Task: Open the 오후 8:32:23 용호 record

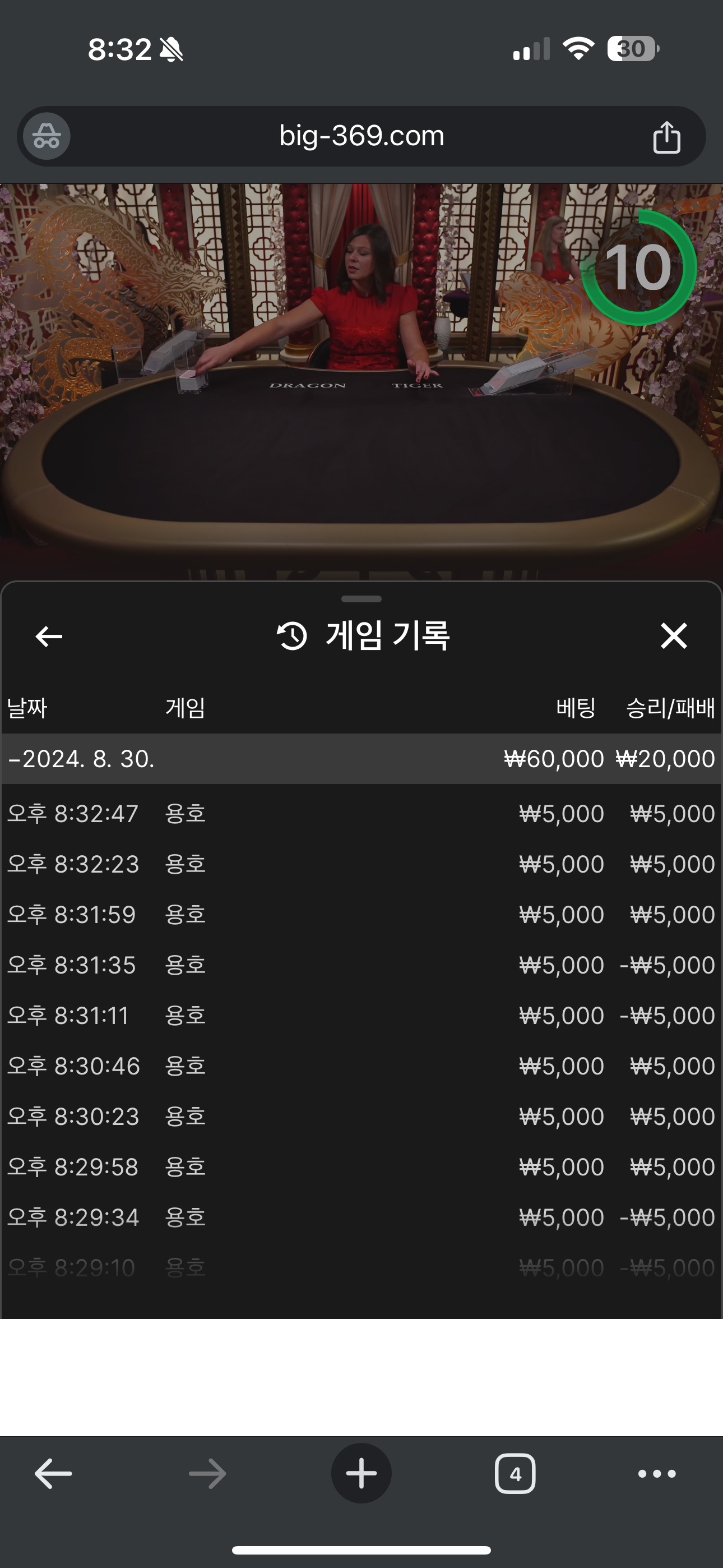Action: tap(361, 864)
